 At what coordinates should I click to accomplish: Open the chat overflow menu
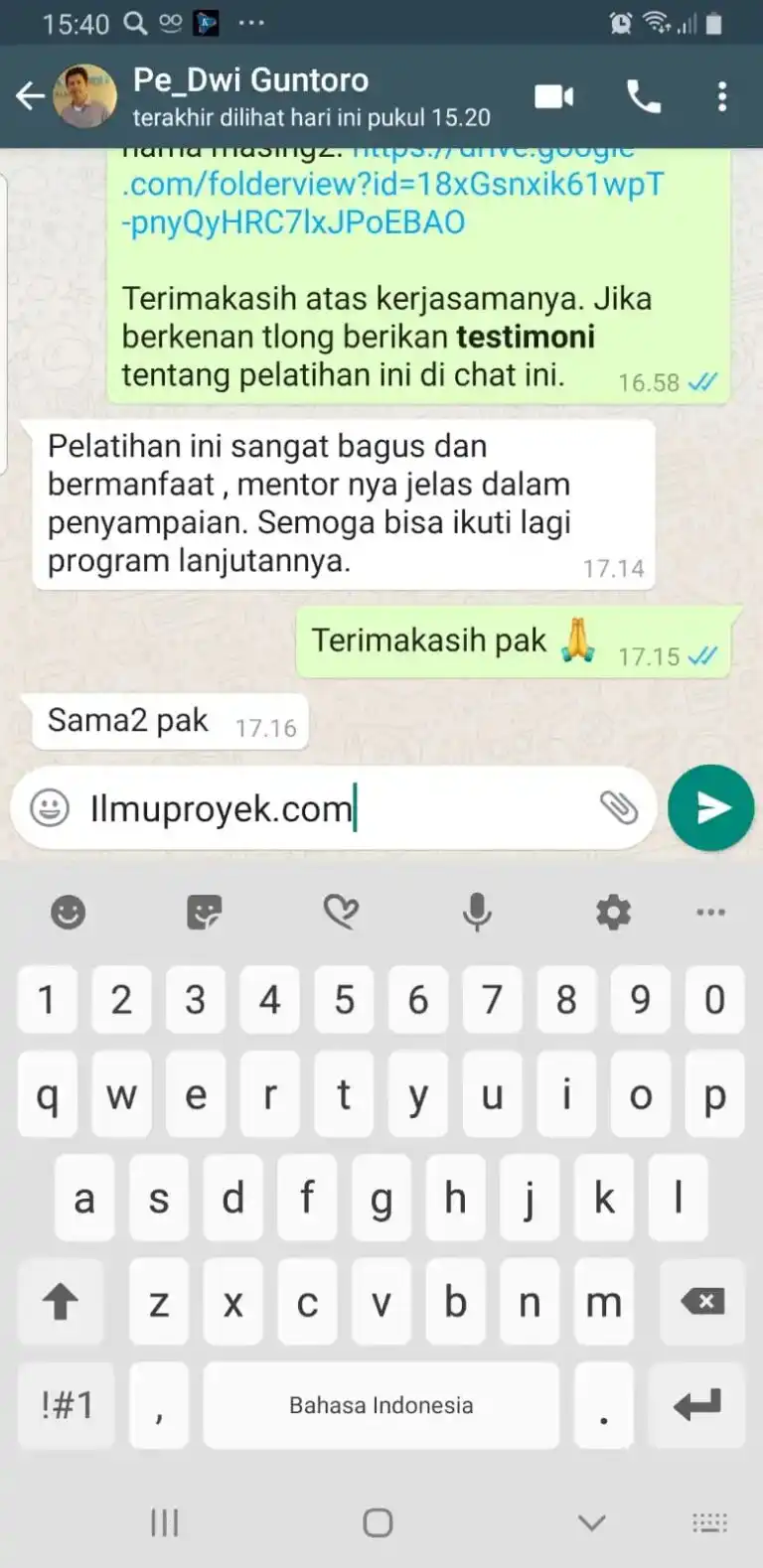click(x=722, y=96)
